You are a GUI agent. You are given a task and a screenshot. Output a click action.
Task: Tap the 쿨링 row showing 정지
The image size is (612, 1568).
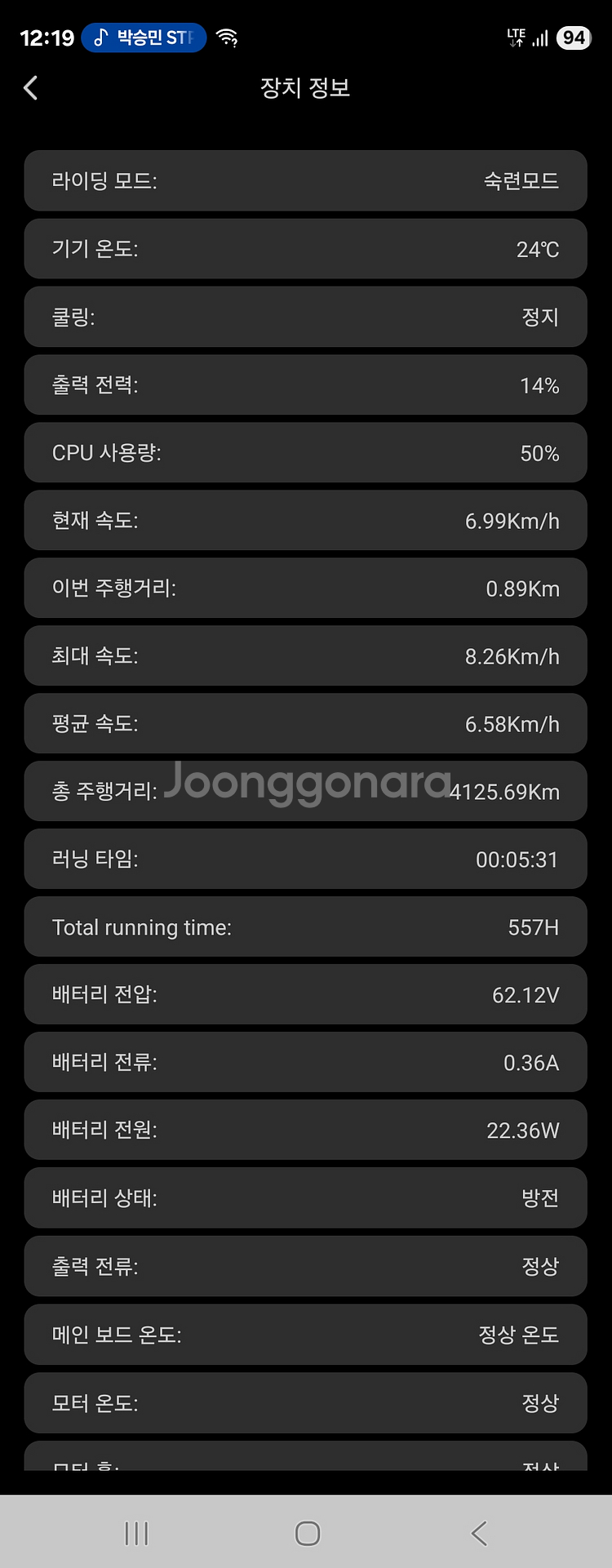[x=306, y=318]
